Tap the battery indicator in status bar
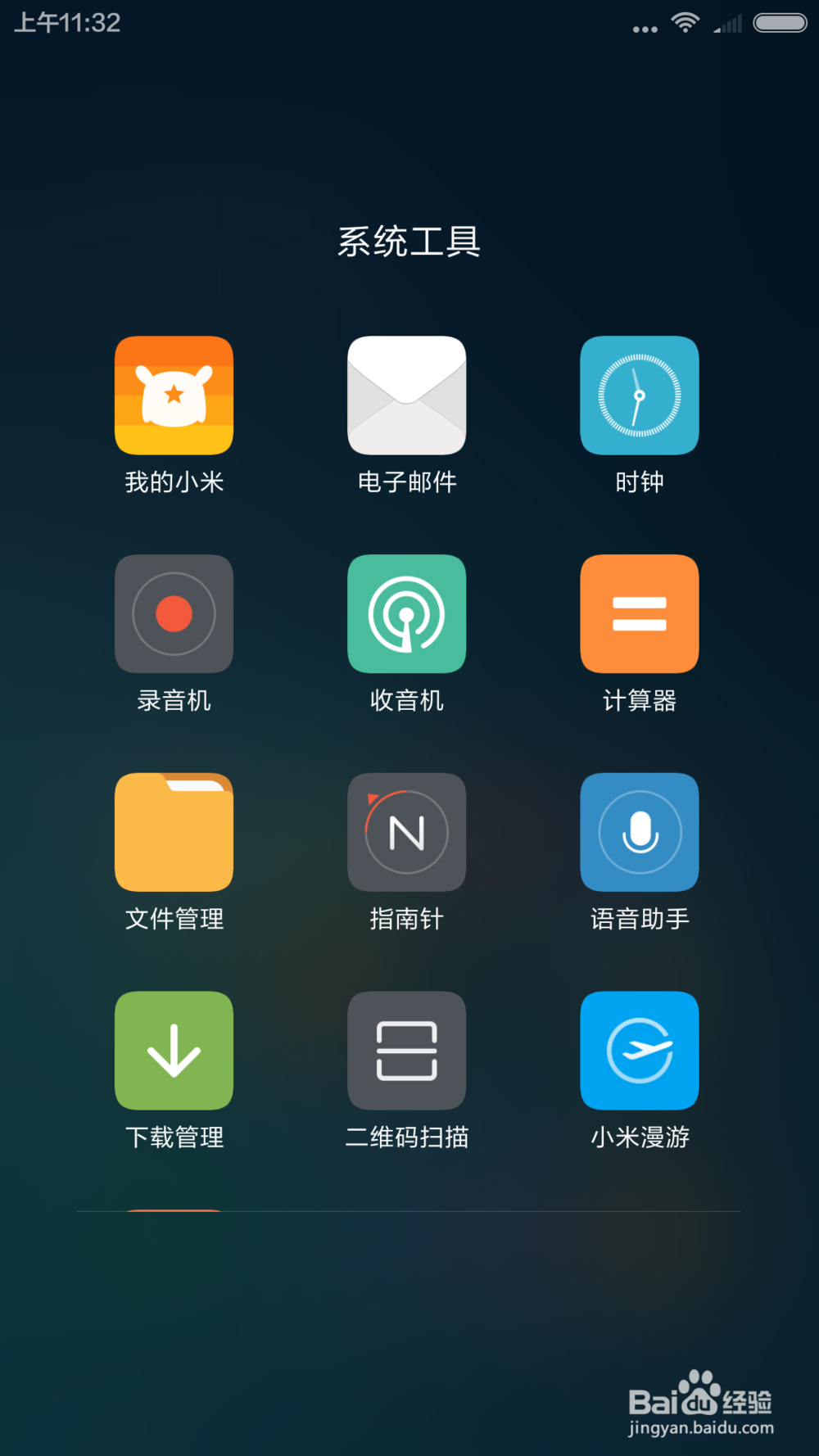819x1456 pixels. click(x=778, y=22)
